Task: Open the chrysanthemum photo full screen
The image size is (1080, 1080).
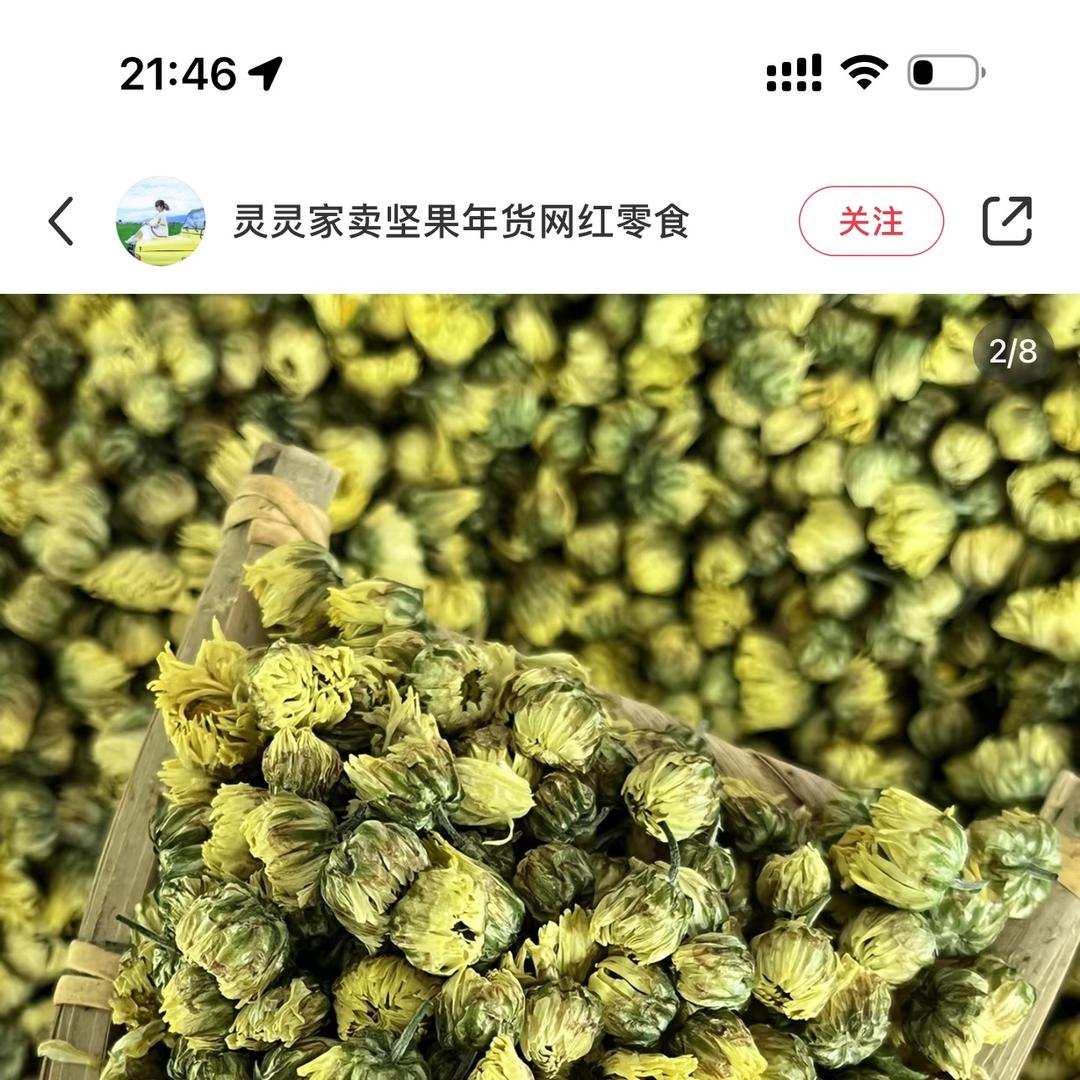Action: click(x=540, y=690)
